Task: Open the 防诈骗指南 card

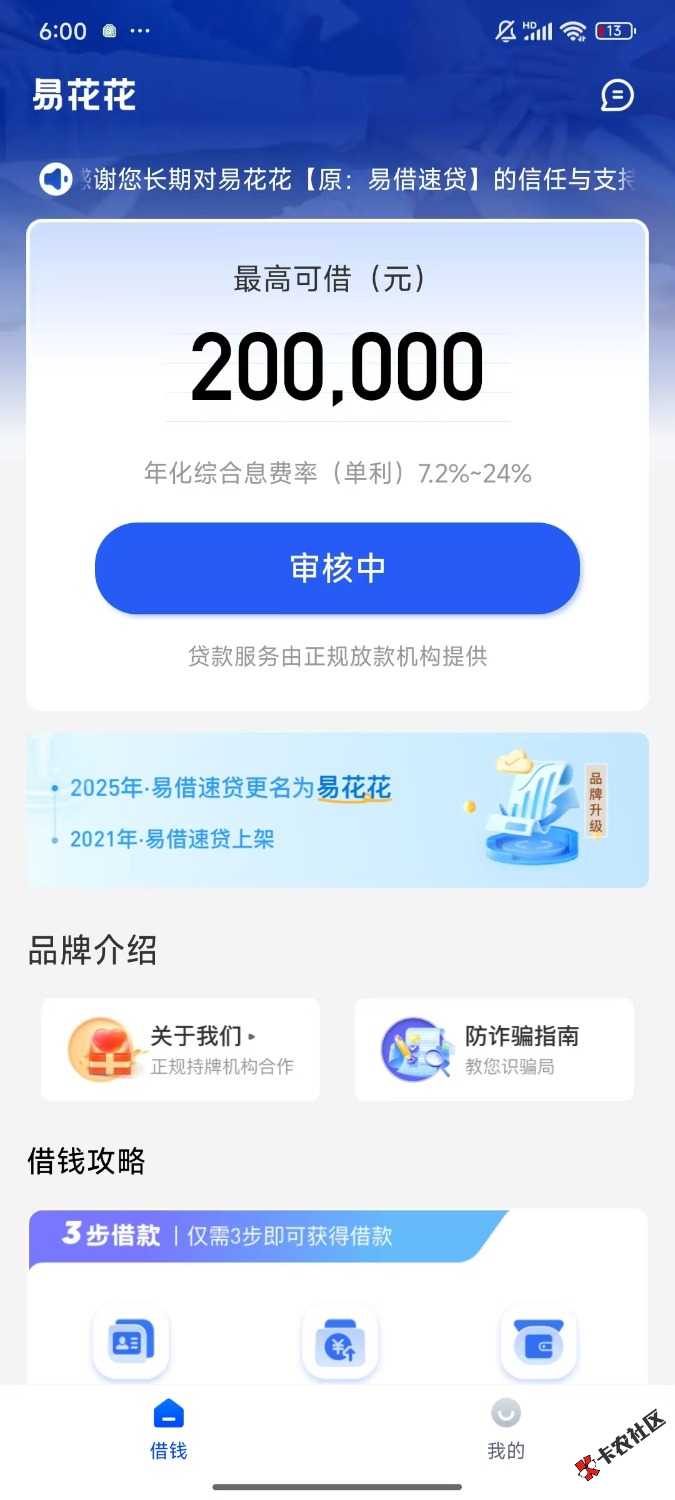Action: (494, 1049)
